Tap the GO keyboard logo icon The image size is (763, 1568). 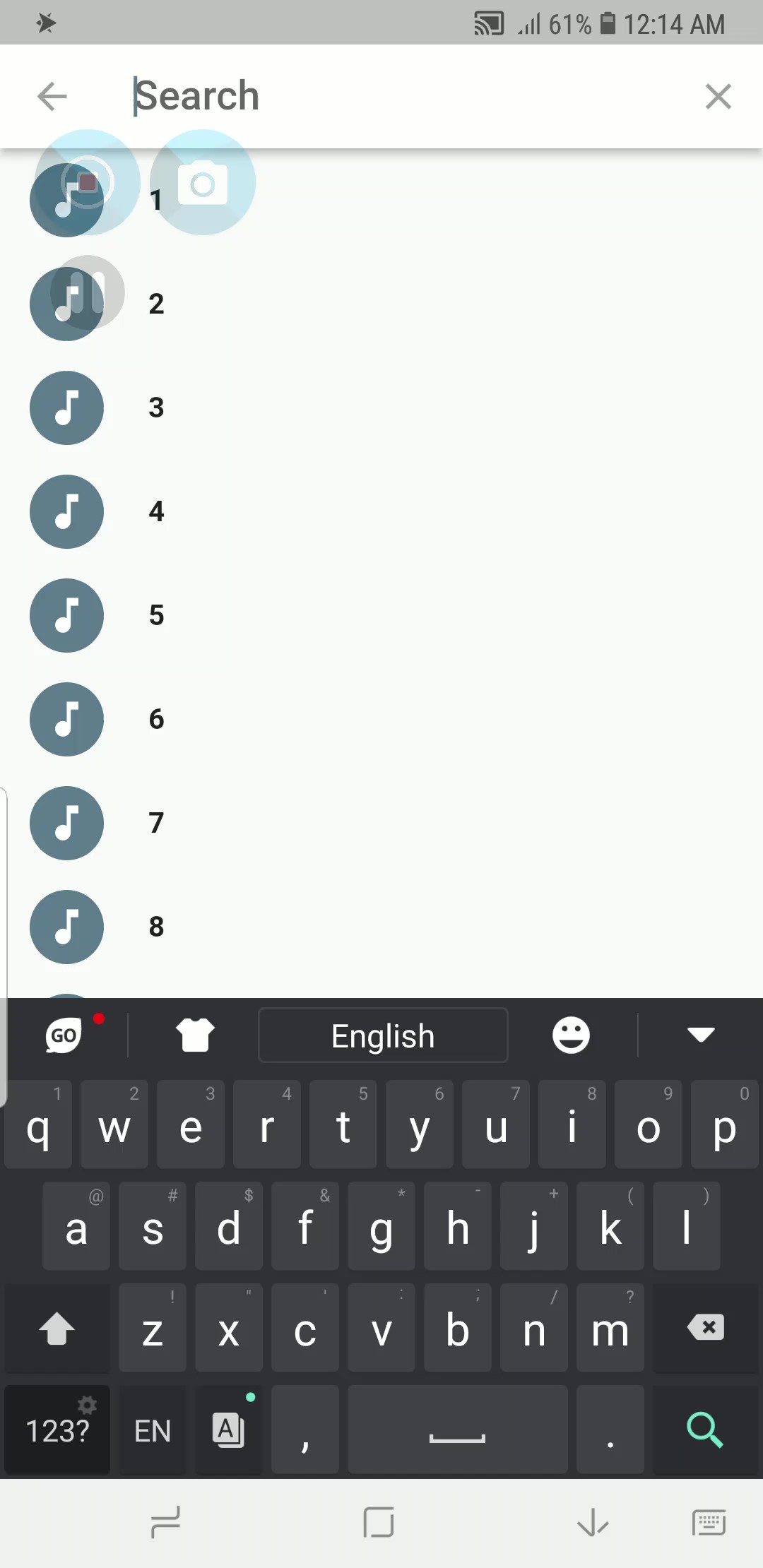click(64, 1035)
